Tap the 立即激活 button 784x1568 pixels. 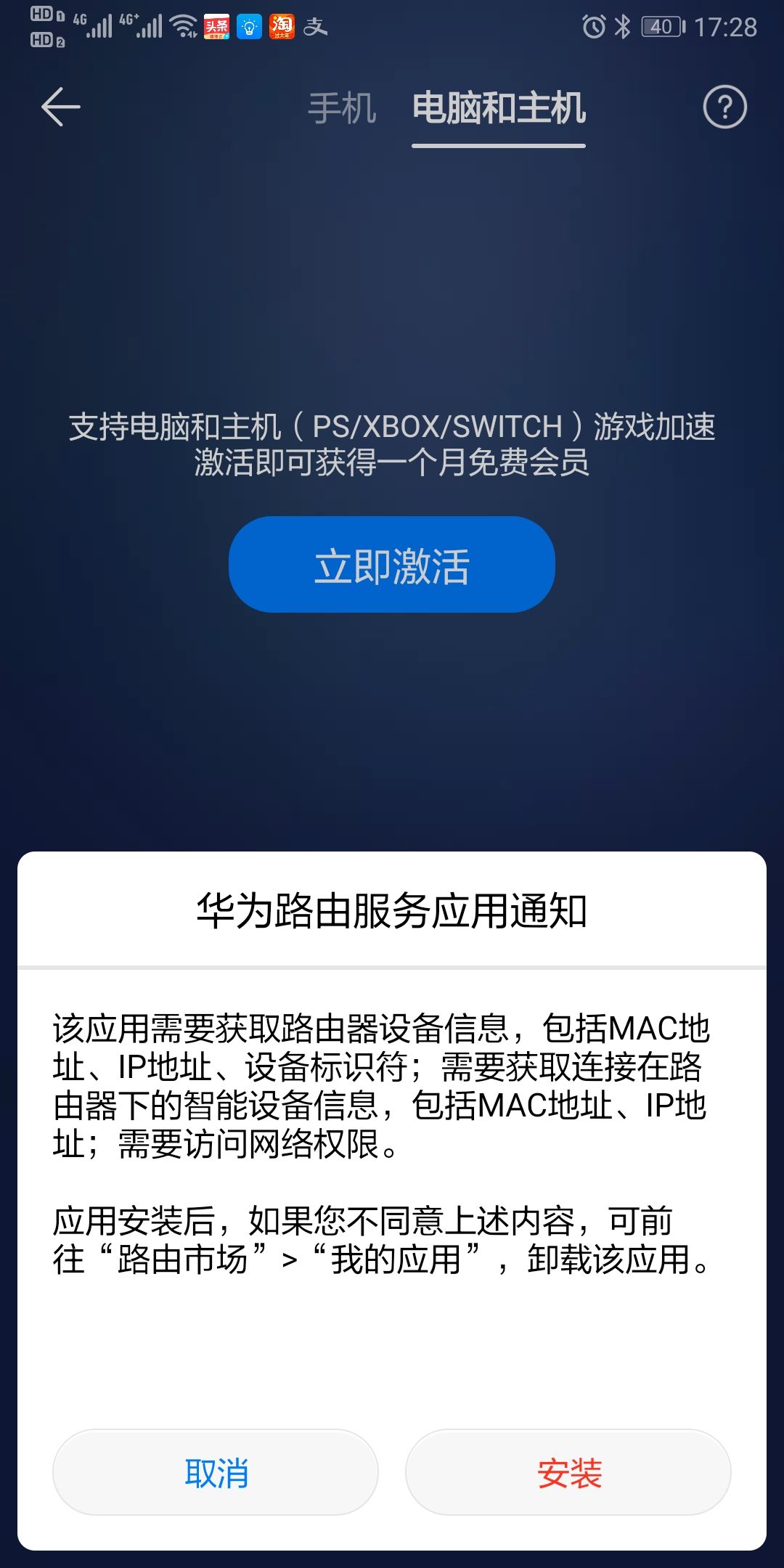392,565
